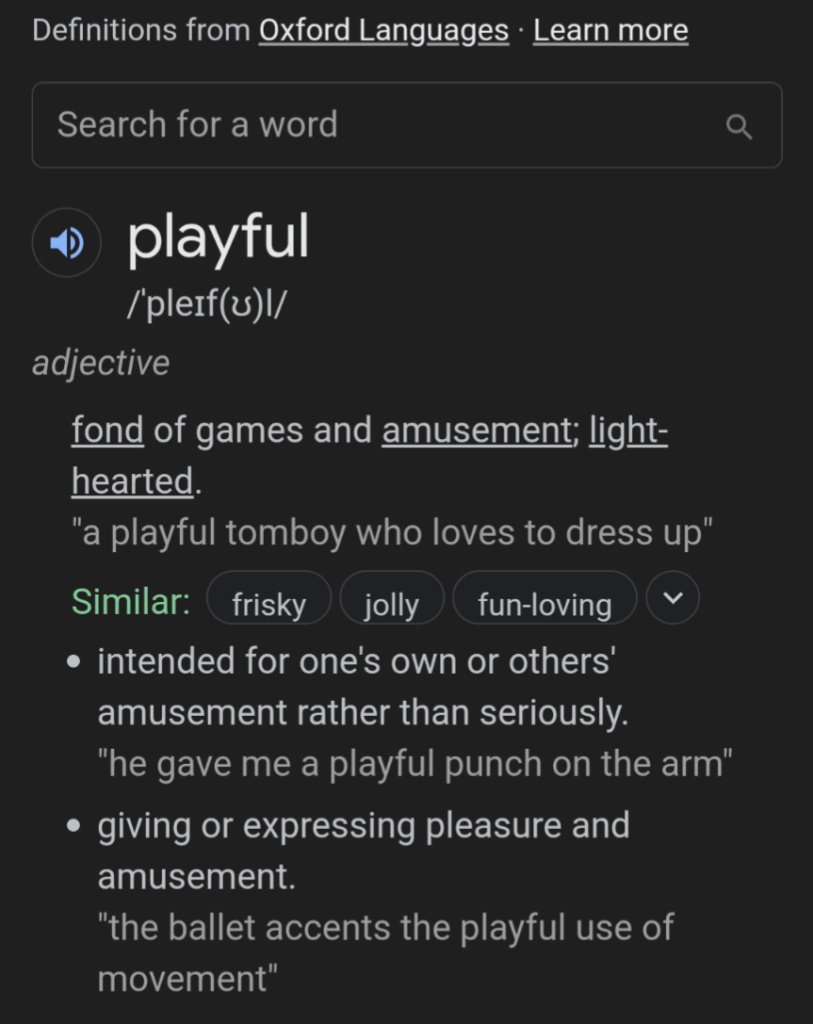The image size is (813, 1024).
Task: Select the jolly synonym chip
Action: pyautogui.click(x=391, y=603)
